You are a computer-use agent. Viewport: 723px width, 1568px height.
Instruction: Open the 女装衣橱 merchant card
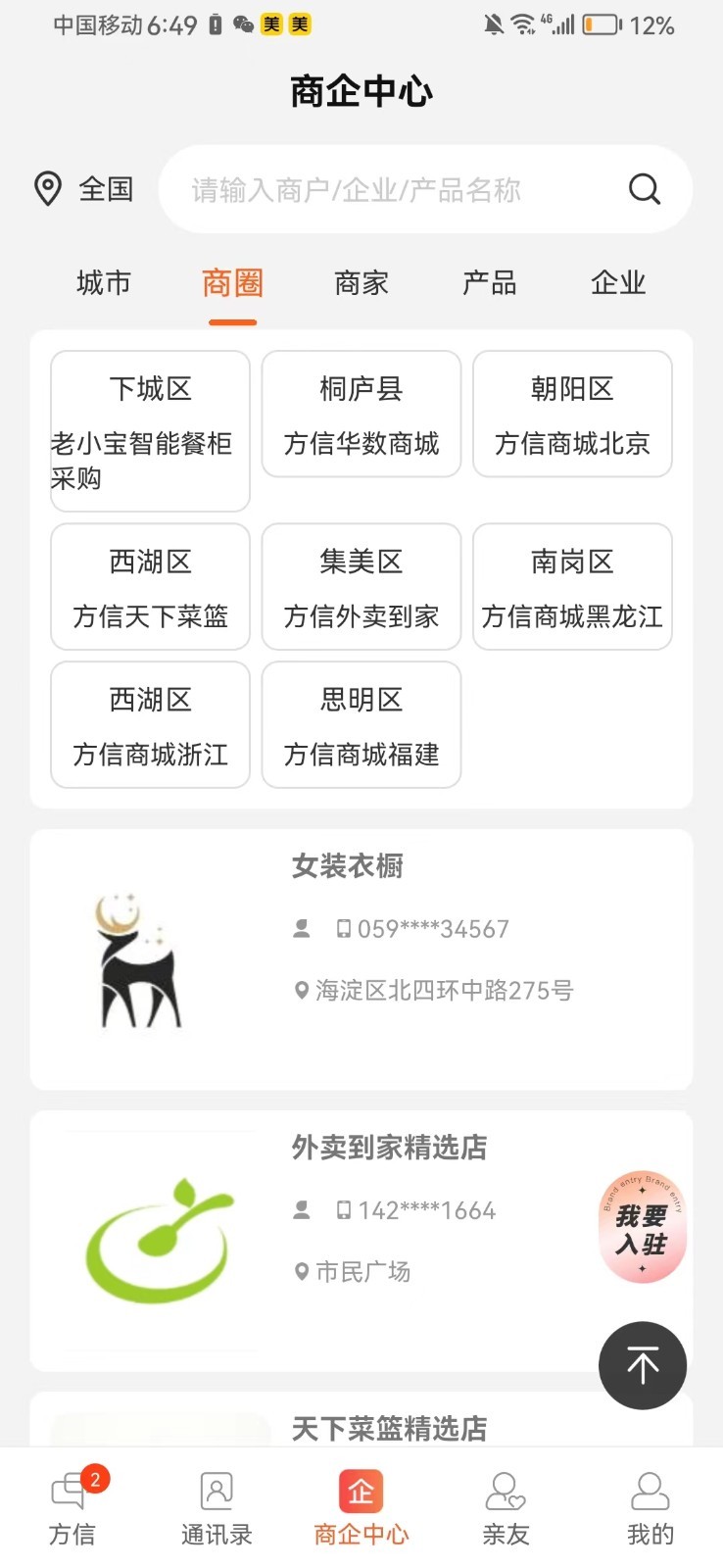[x=361, y=958]
